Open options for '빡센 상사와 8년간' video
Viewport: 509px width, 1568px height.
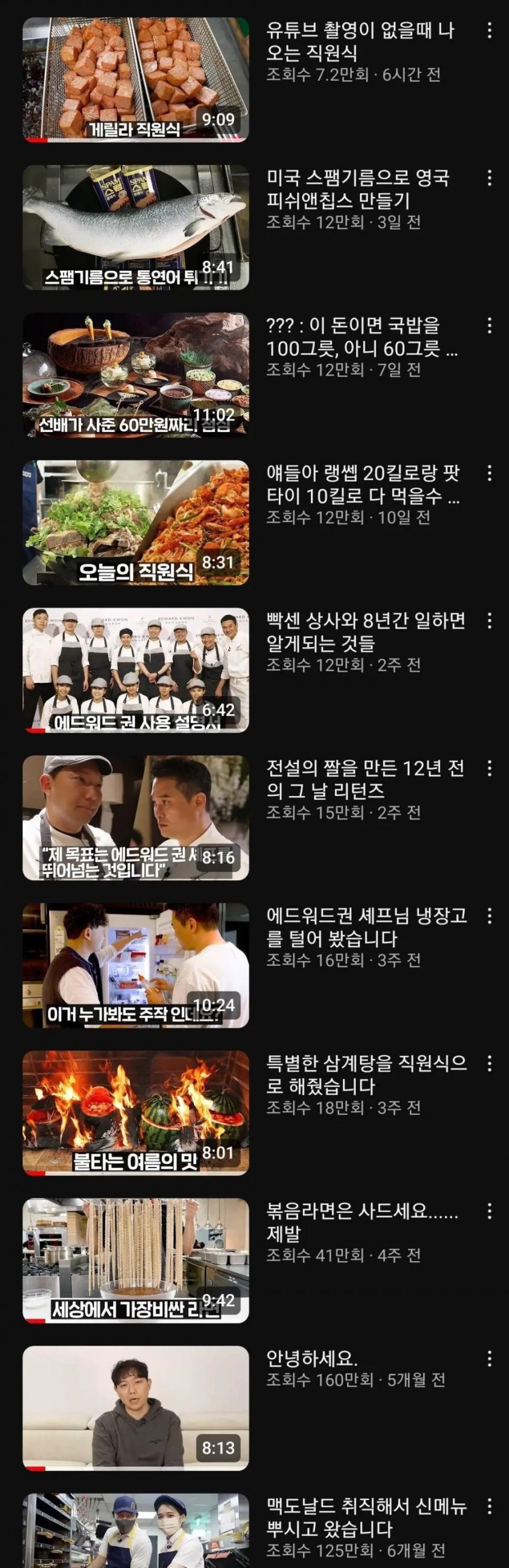point(490,621)
